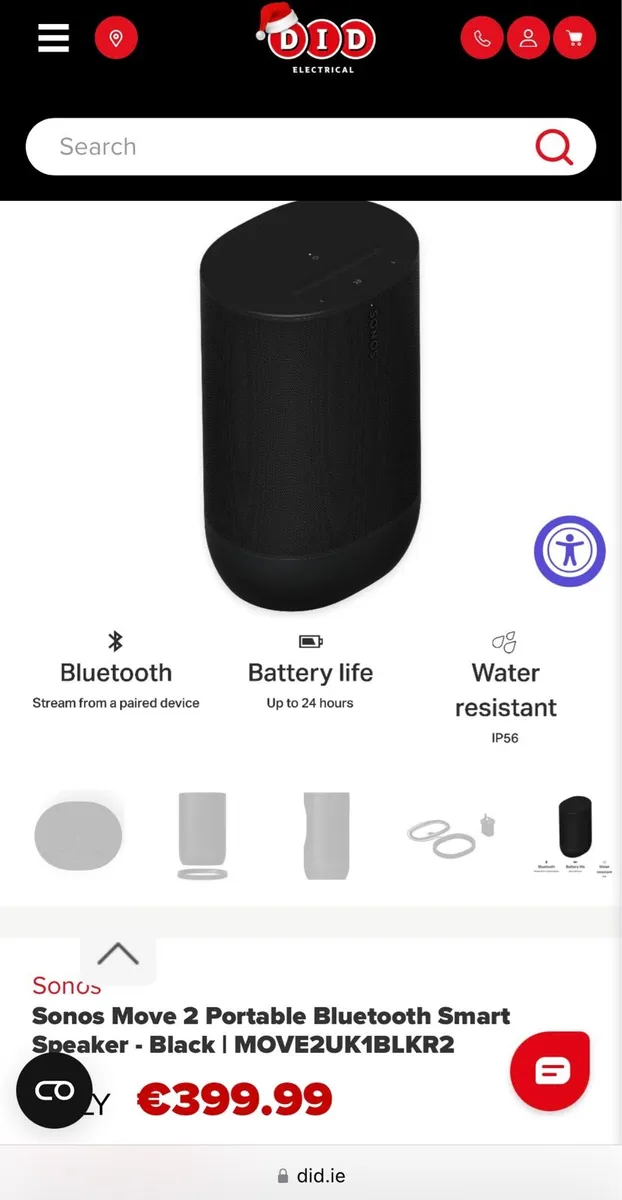Select the top-view speaker thumbnail
This screenshot has width=622, height=1200.
pyautogui.click(x=78, y=836)
